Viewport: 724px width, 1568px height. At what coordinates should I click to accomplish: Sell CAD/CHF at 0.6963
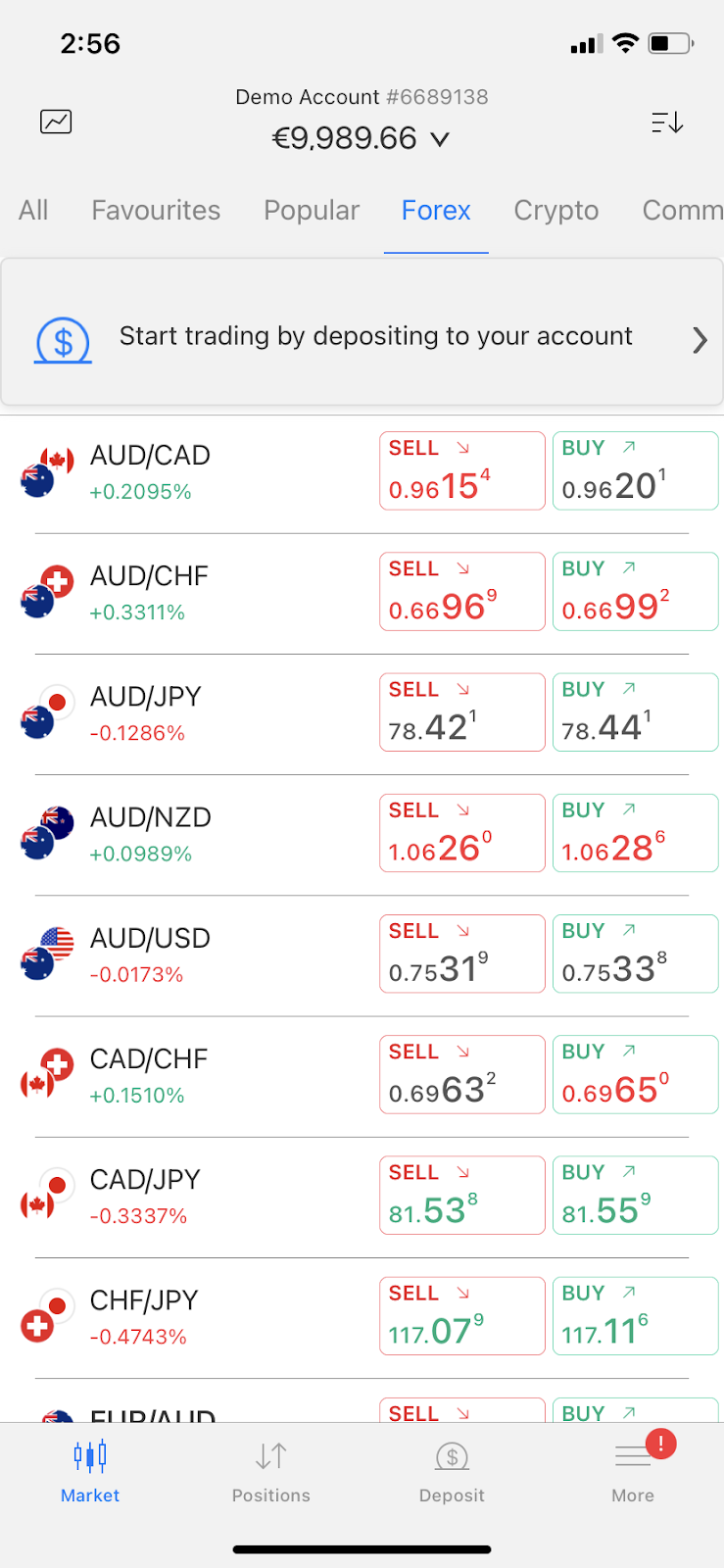[461, 1074]
